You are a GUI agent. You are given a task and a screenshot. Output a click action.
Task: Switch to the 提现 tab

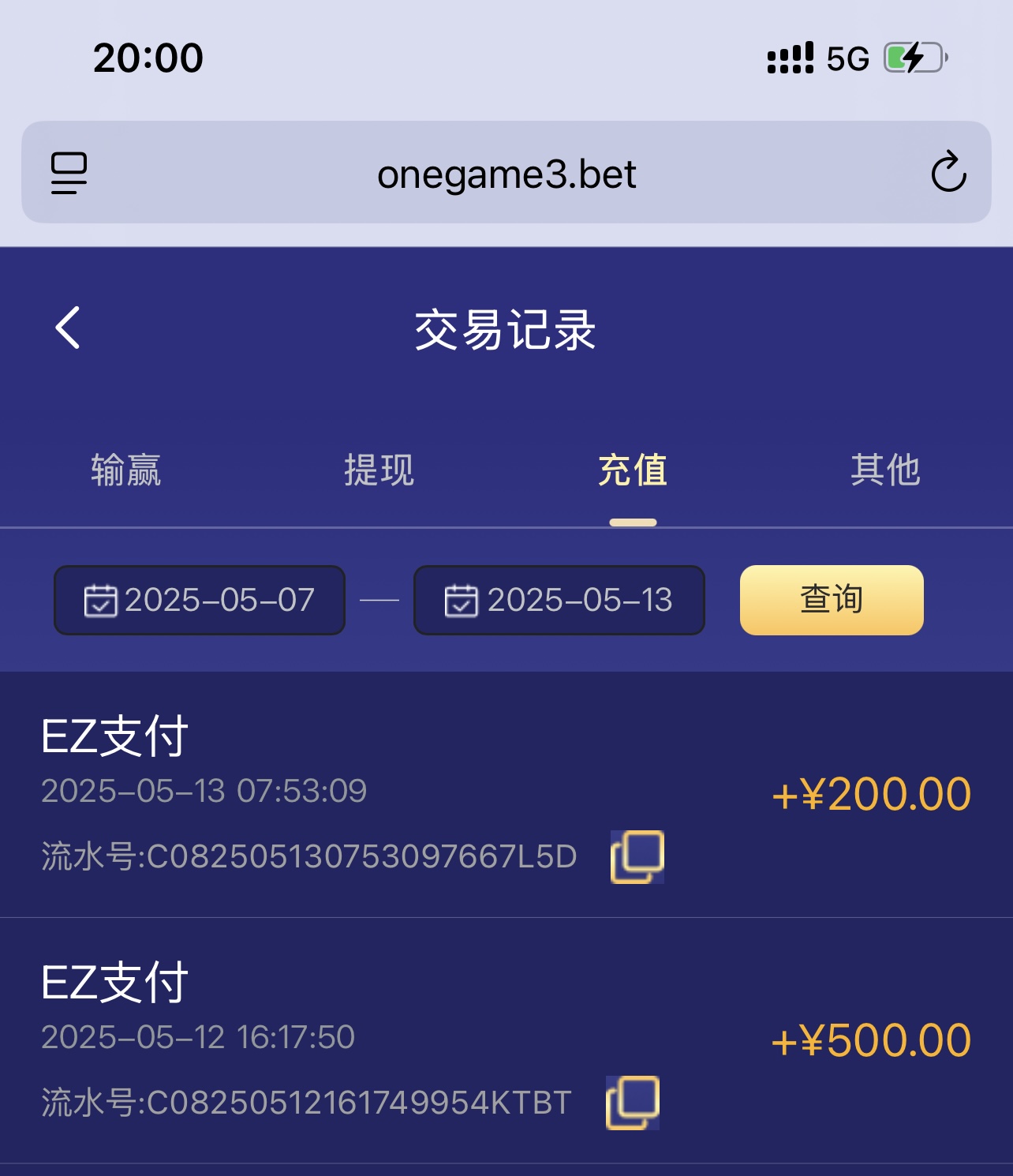(x=379, y=470)
